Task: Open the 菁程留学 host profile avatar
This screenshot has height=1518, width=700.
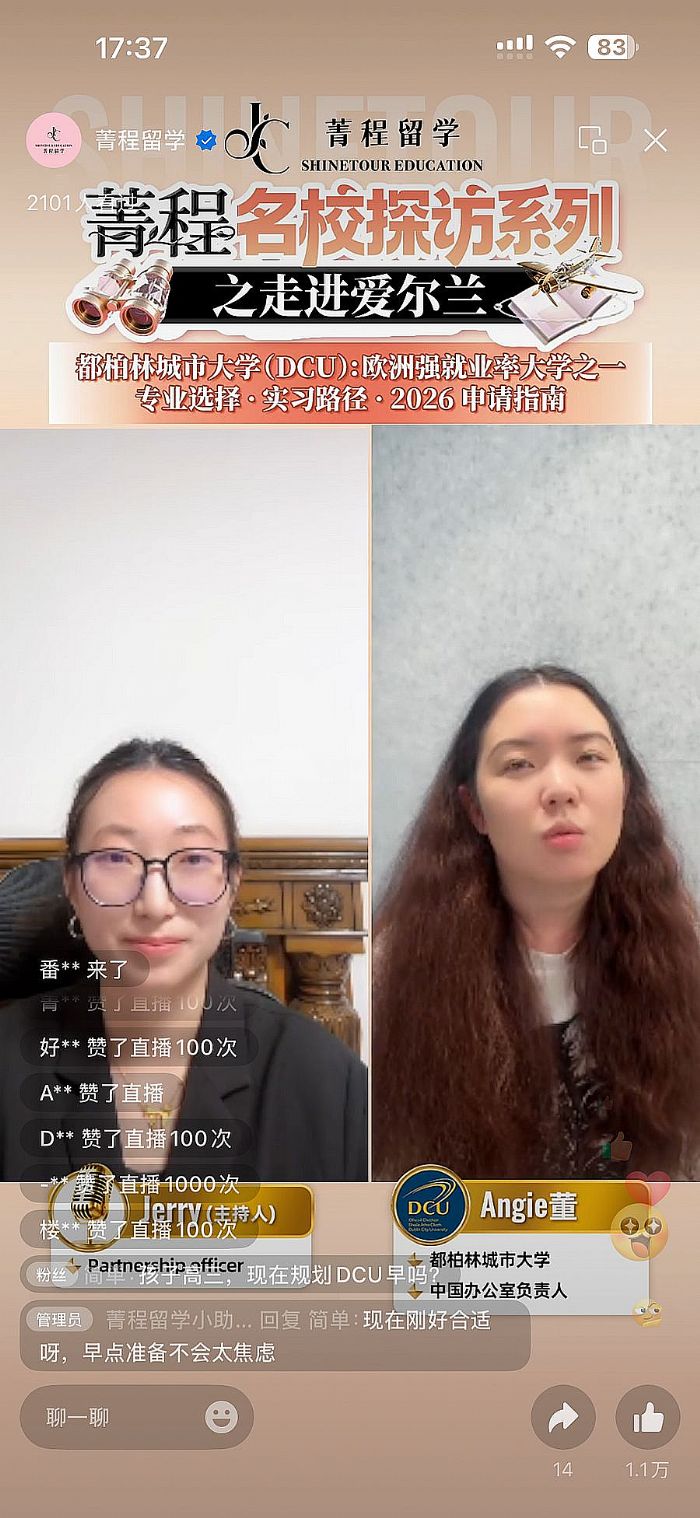Action: click(54, 141)
